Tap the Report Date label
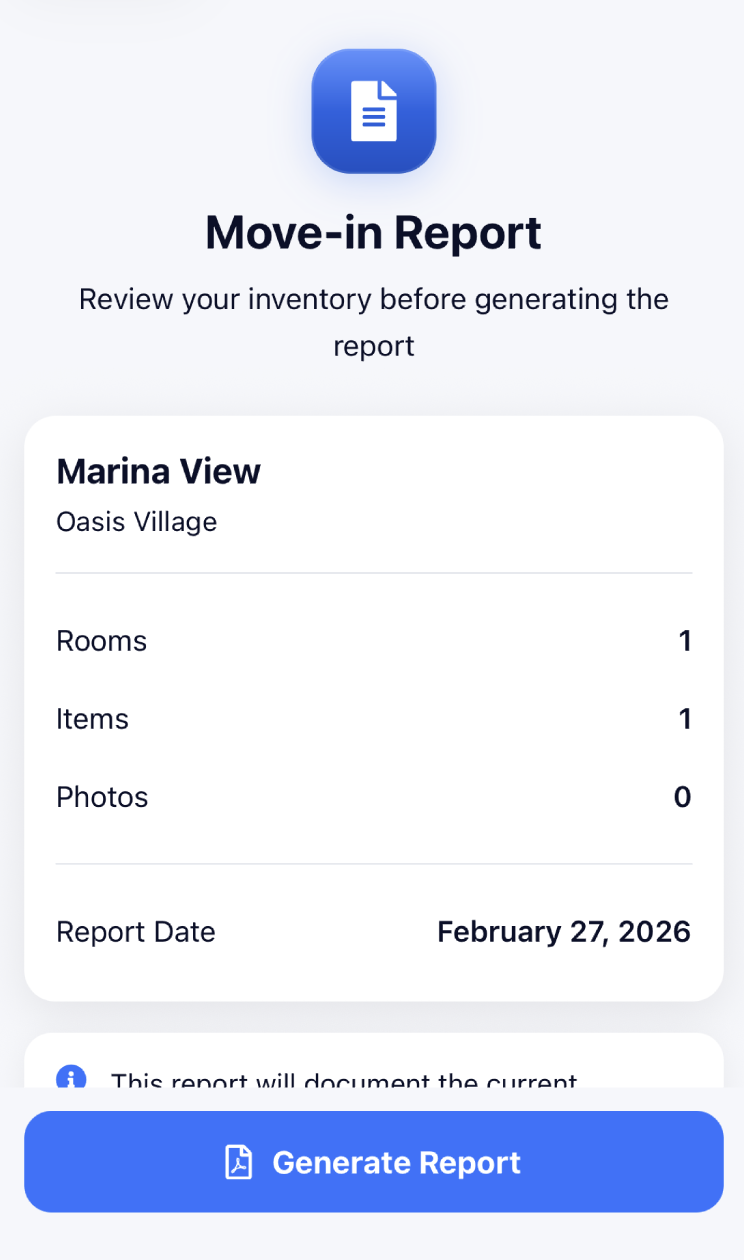This screenshot has height=1260, width=744. (x=135, y=931)
